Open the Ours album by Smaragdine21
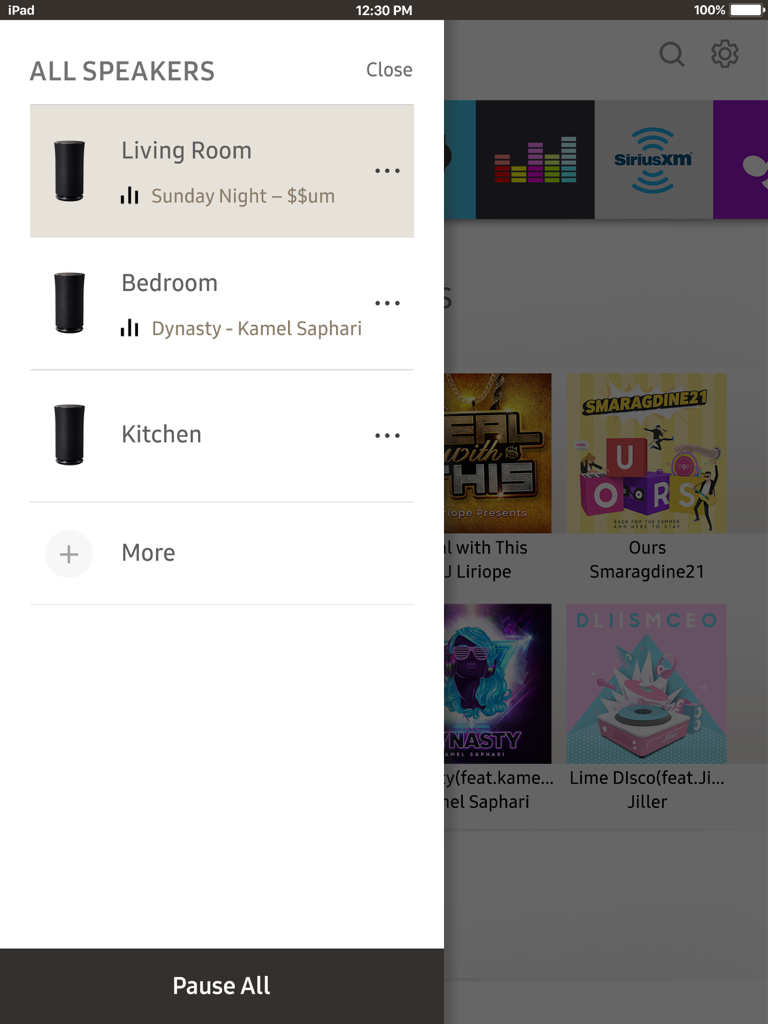The image size is (768, 1024). (646, 453)
